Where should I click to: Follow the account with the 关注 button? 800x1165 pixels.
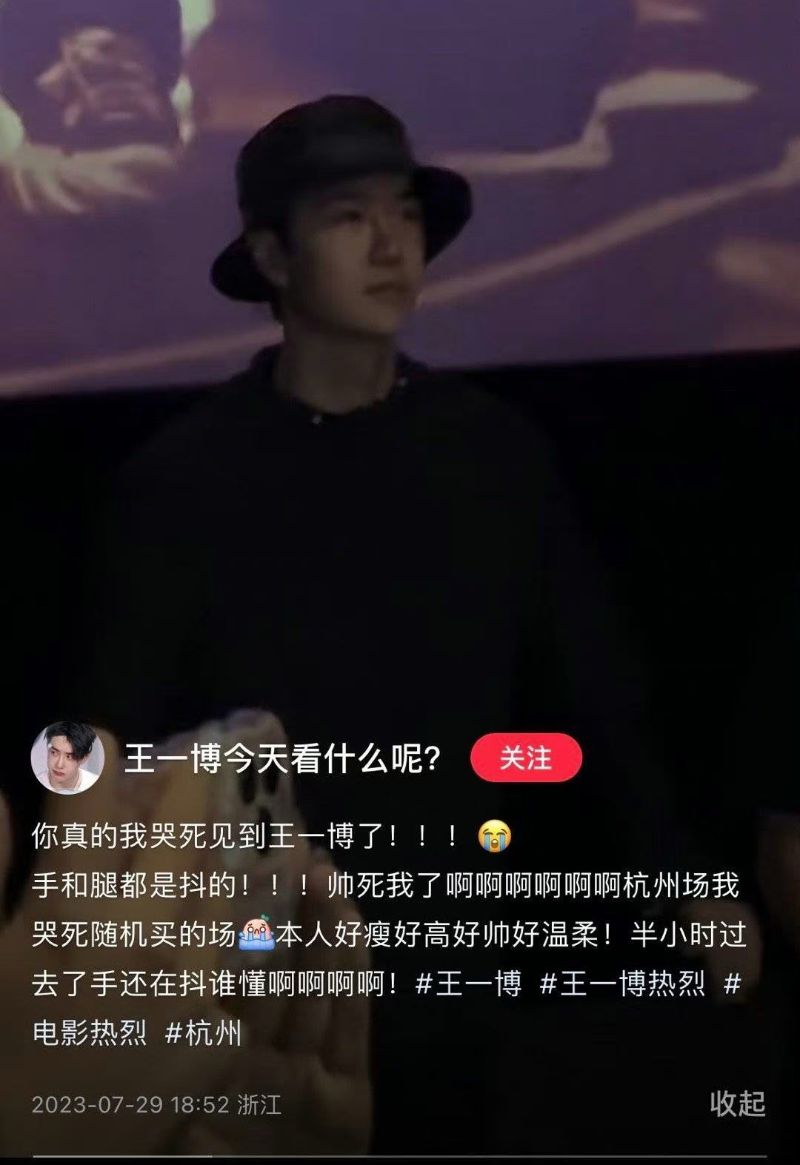[525, 758]
